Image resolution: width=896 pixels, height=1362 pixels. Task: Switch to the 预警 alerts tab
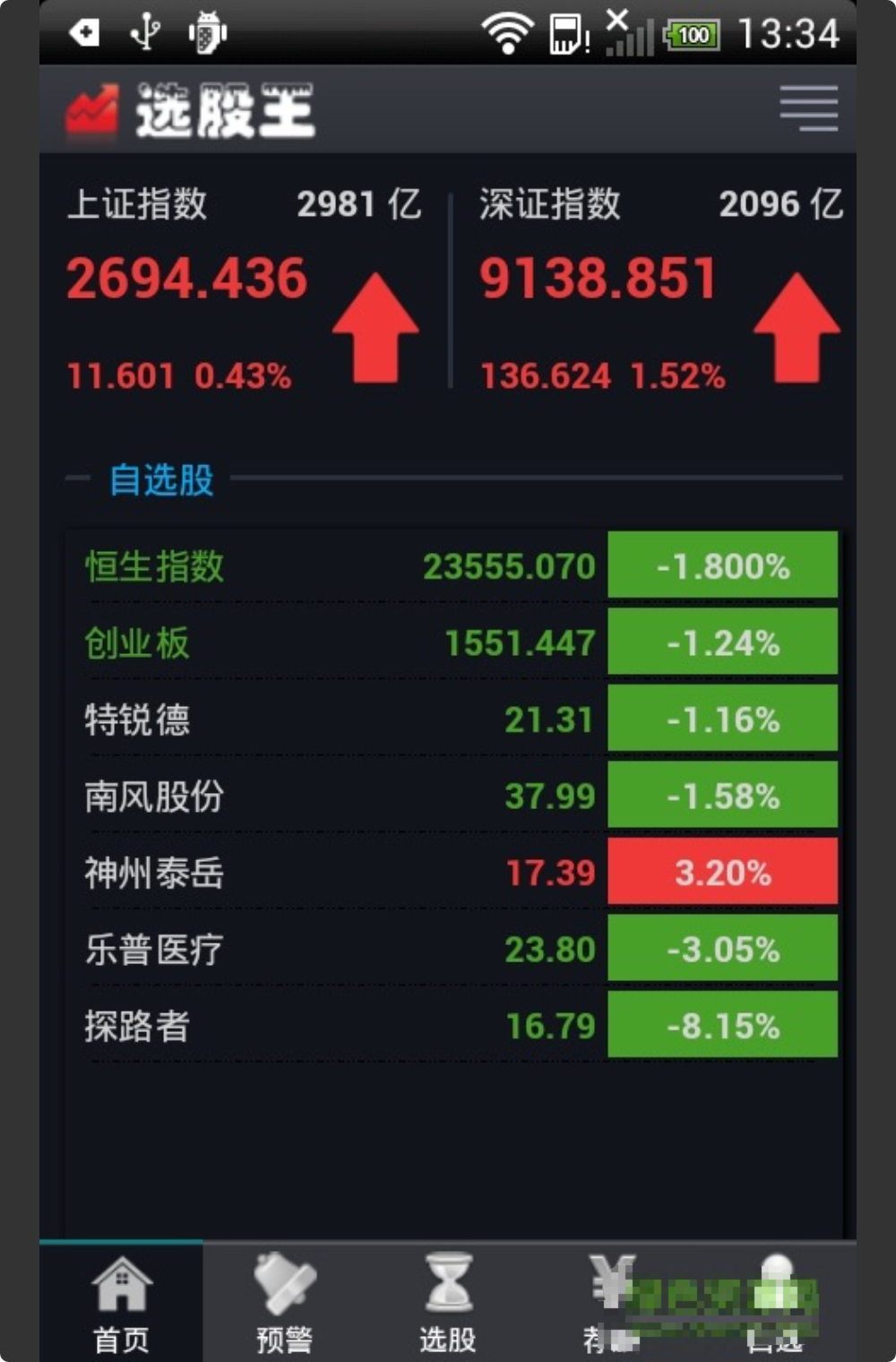coord(284,1304)
